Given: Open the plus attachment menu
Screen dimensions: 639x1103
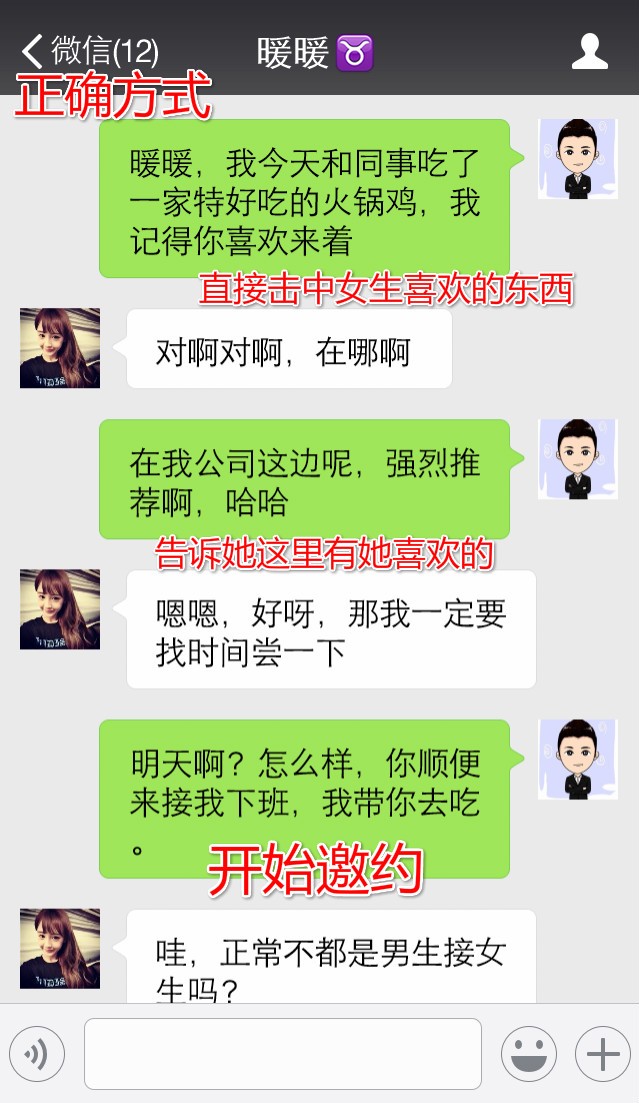Looking at the screenshot, I should point(602,1053).
